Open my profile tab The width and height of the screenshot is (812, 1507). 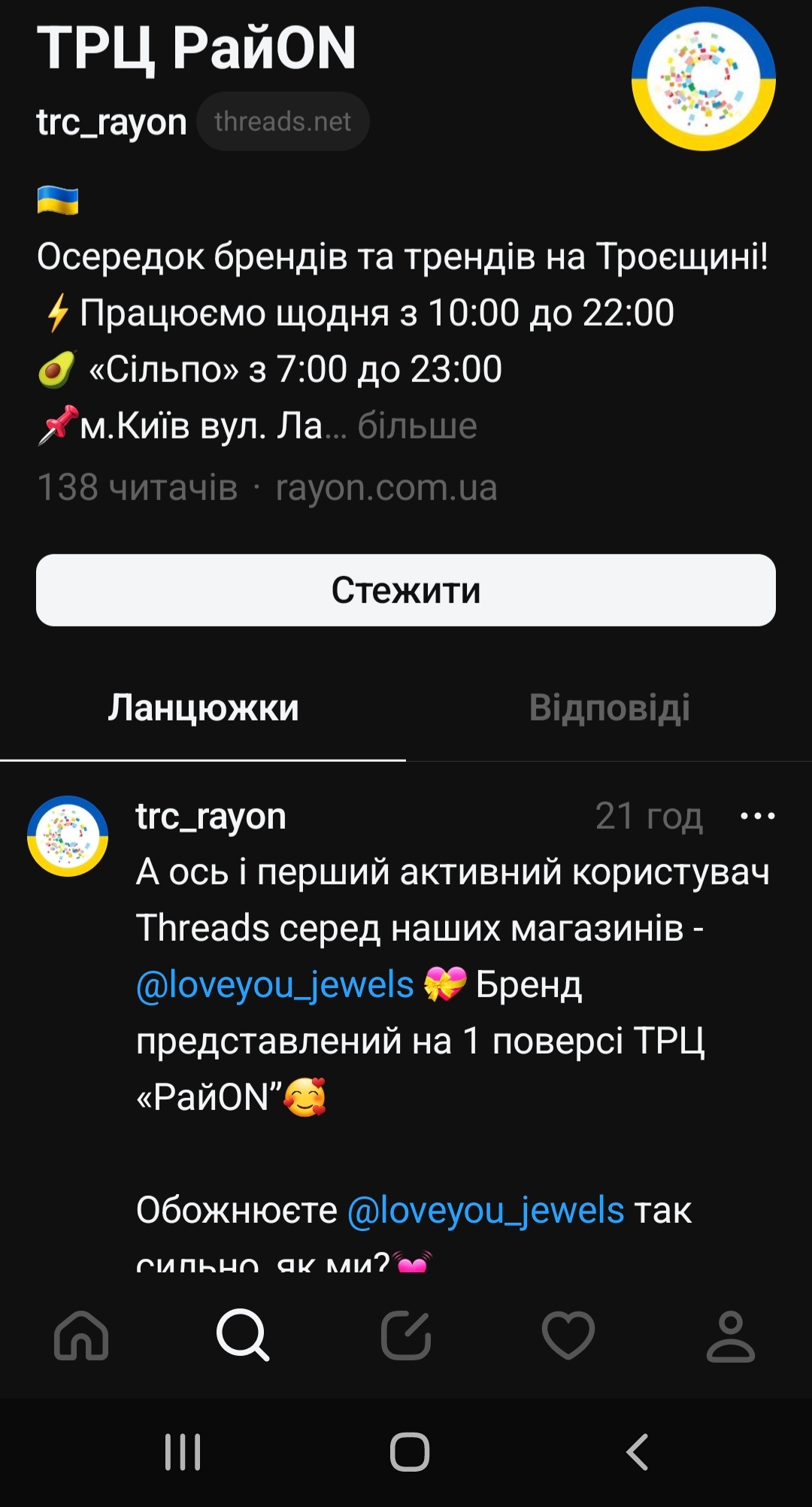[730, 1336]
